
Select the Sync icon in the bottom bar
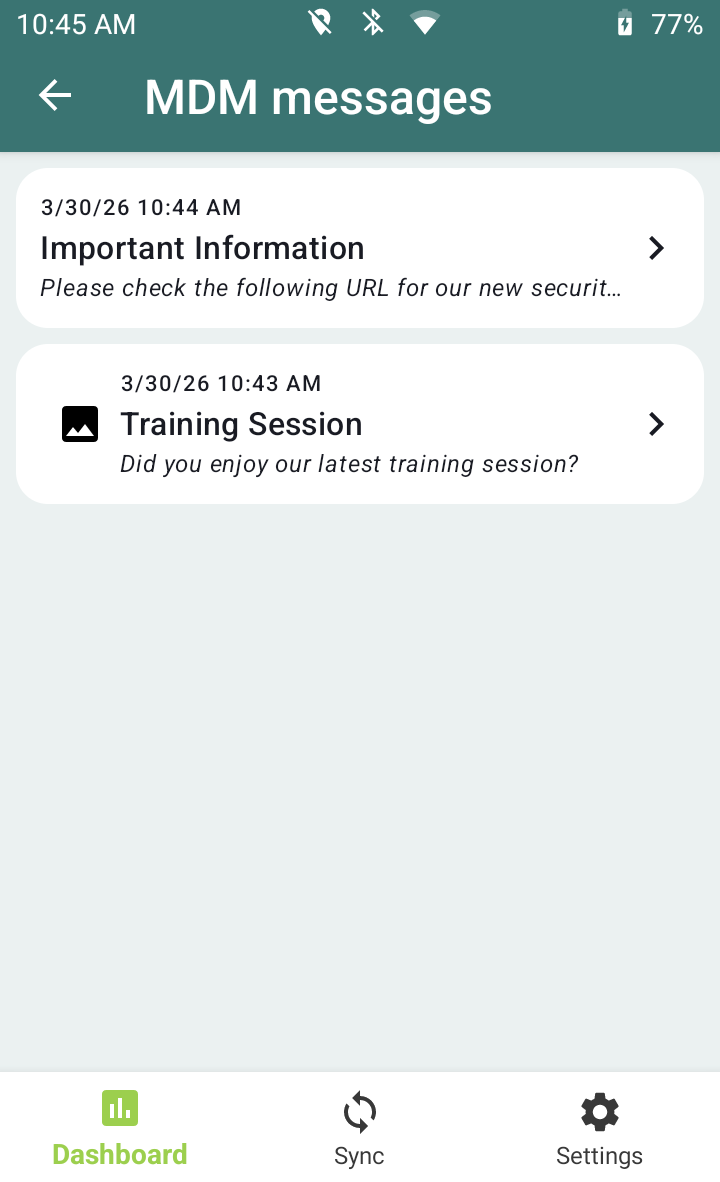(359, 1111)
